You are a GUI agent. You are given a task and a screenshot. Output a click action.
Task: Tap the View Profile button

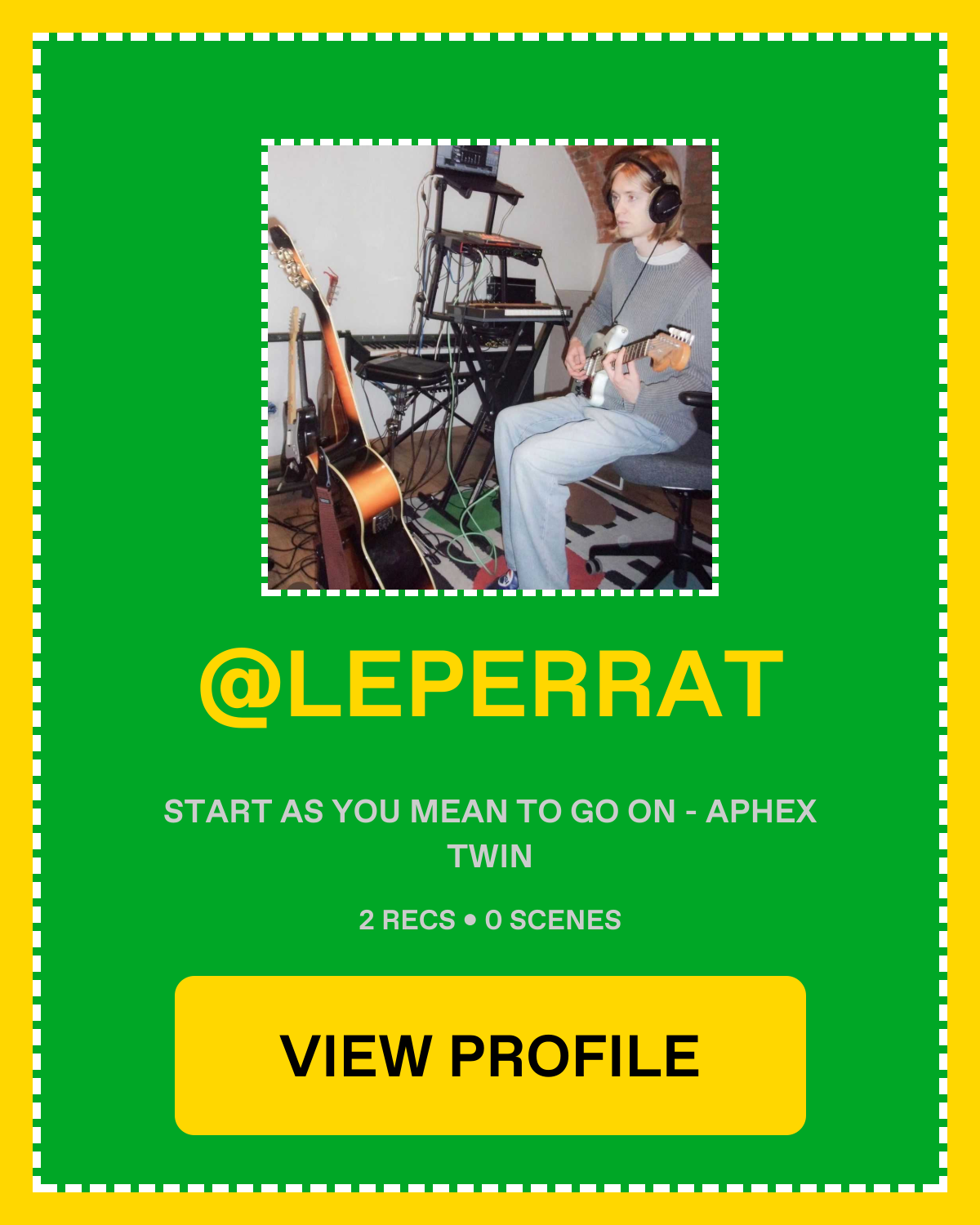(490, 1055)
